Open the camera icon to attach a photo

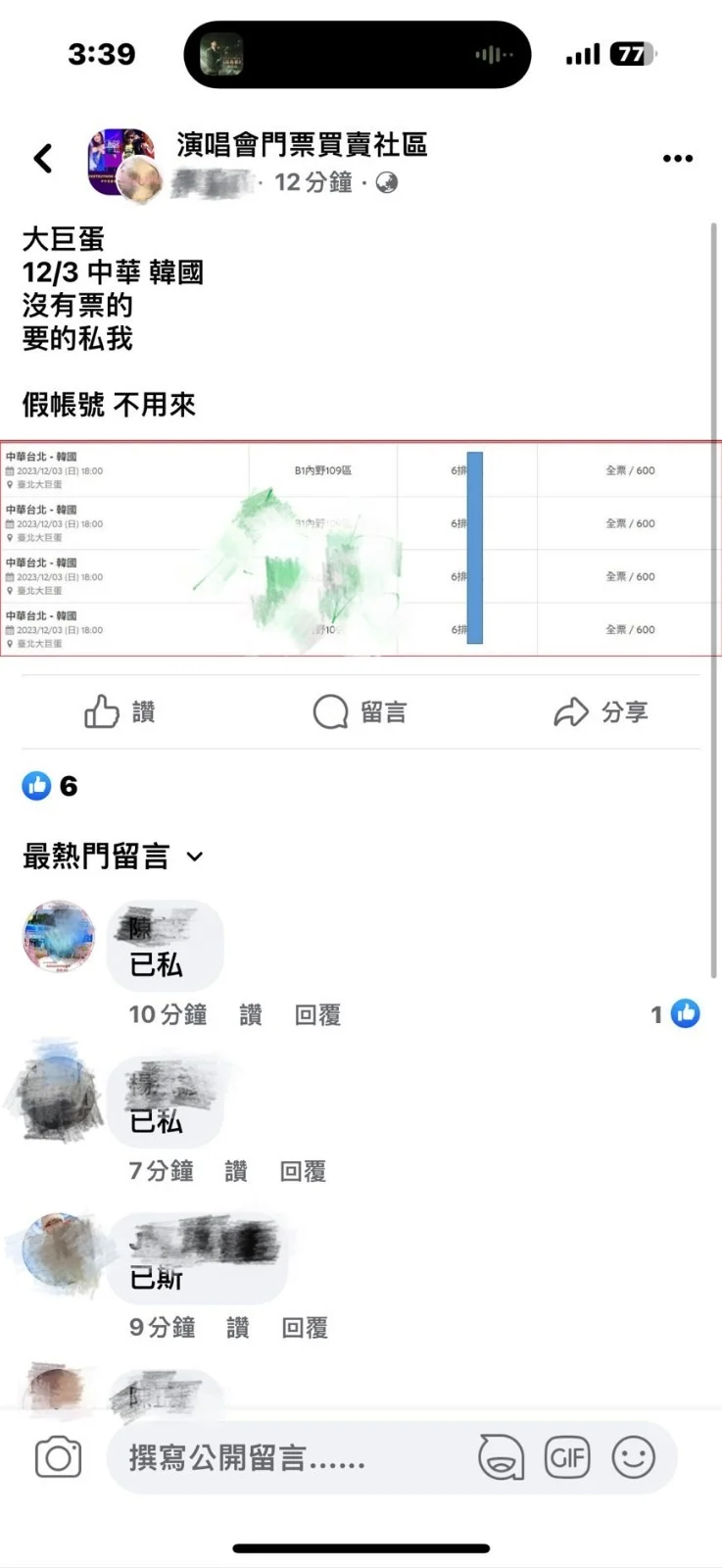point(58,1458)
